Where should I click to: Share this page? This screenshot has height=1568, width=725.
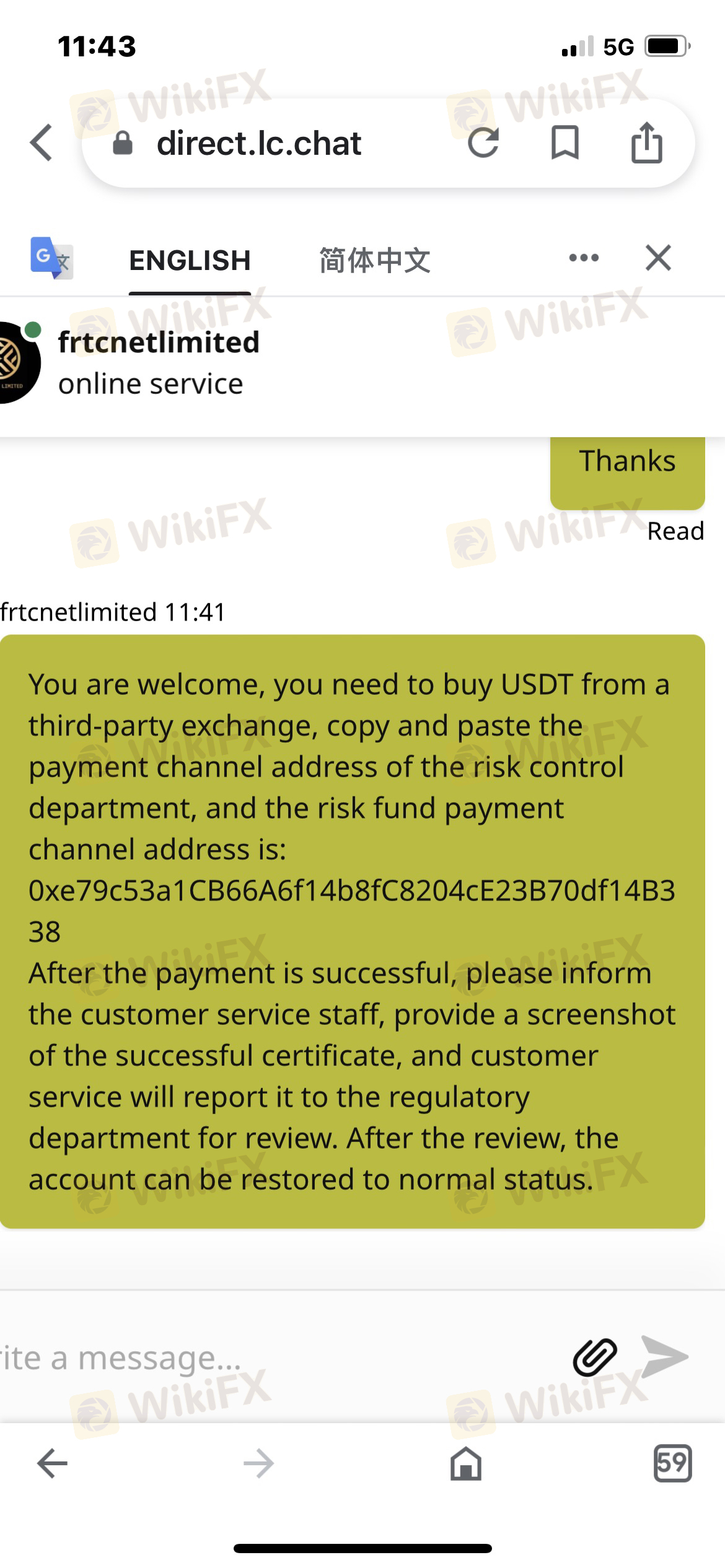(x=646, y=142)
